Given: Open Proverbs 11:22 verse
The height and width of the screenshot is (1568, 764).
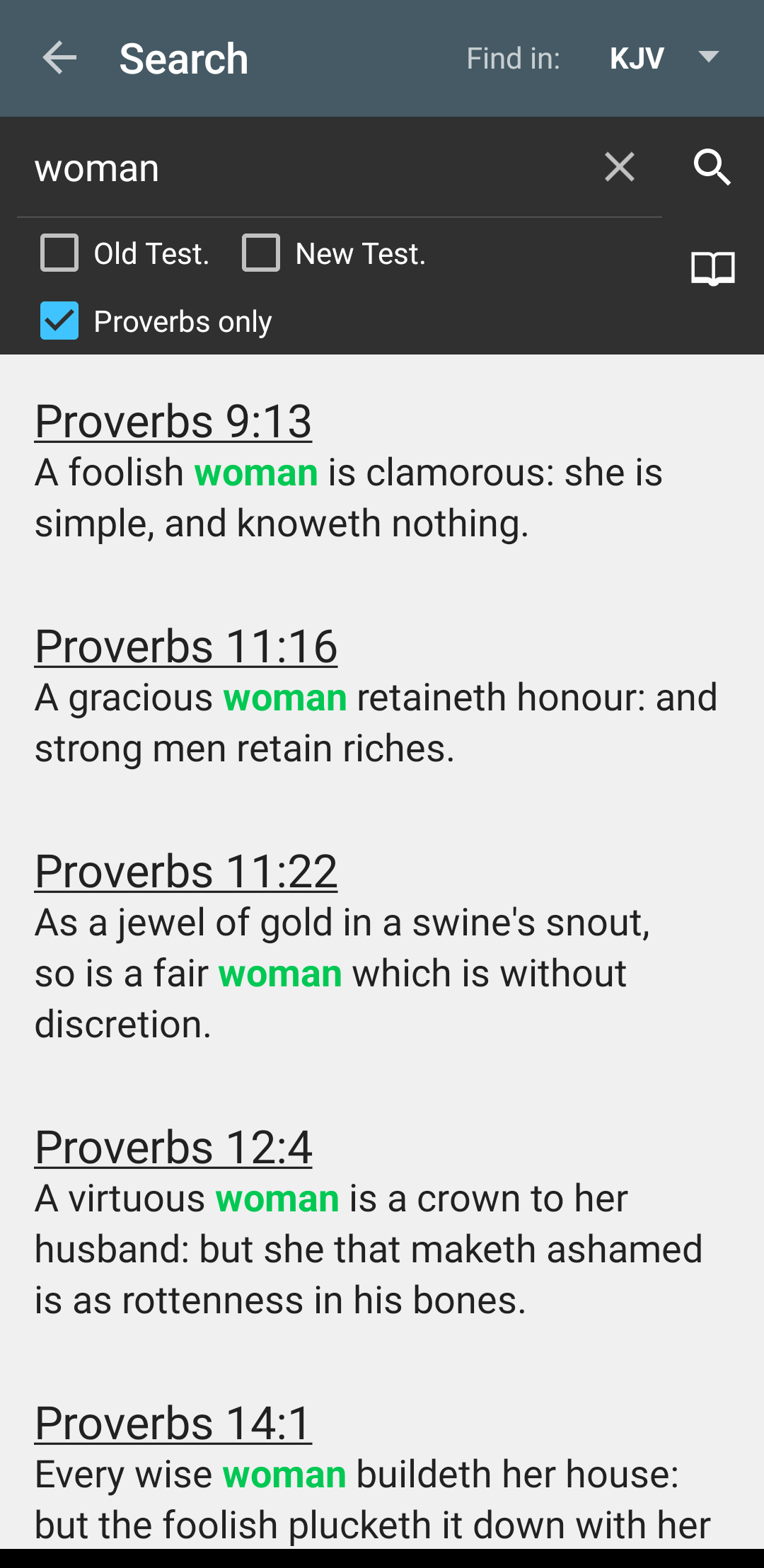Looking at the screenshot, I should coord(186,872).
